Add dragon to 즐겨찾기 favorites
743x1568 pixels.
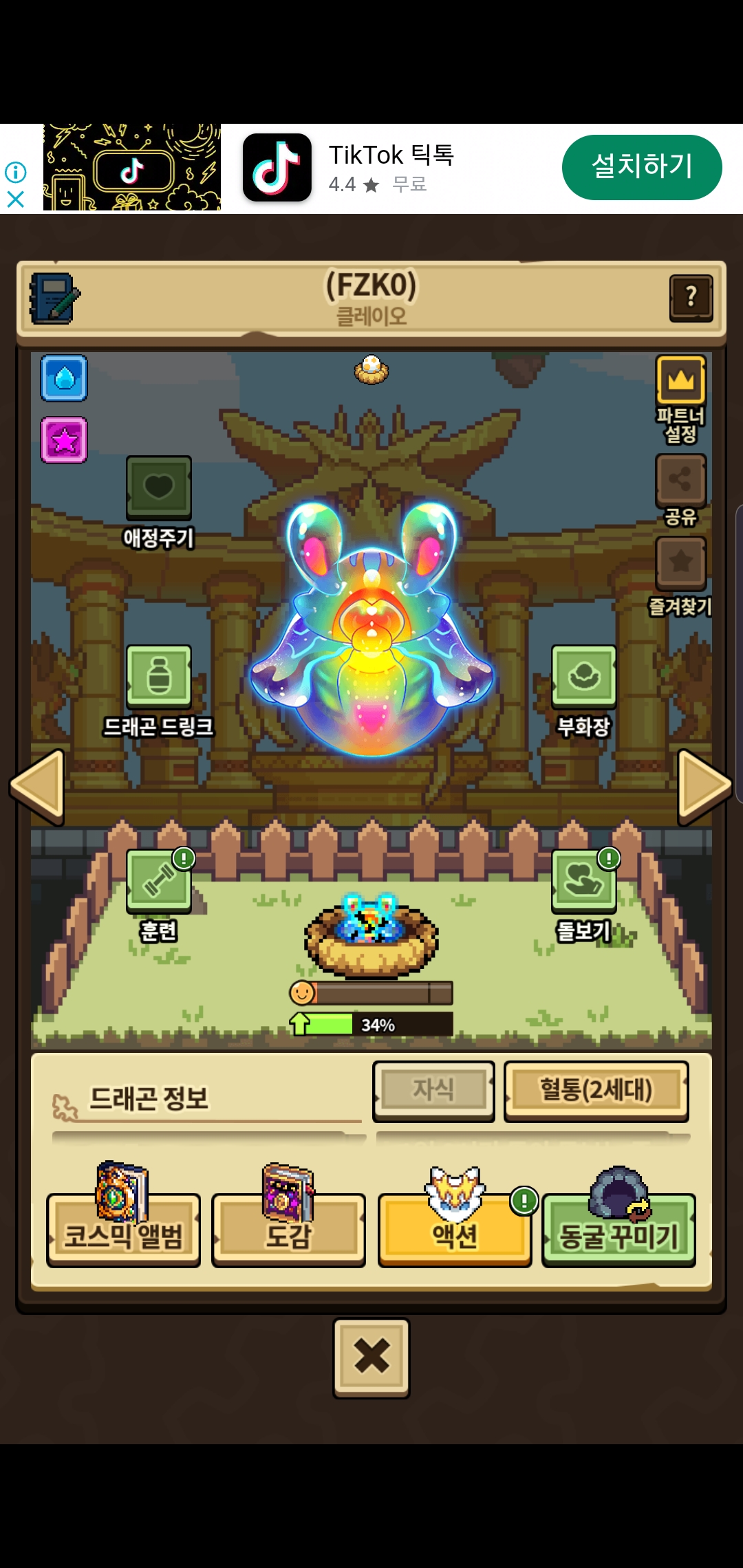pos(680,563)
